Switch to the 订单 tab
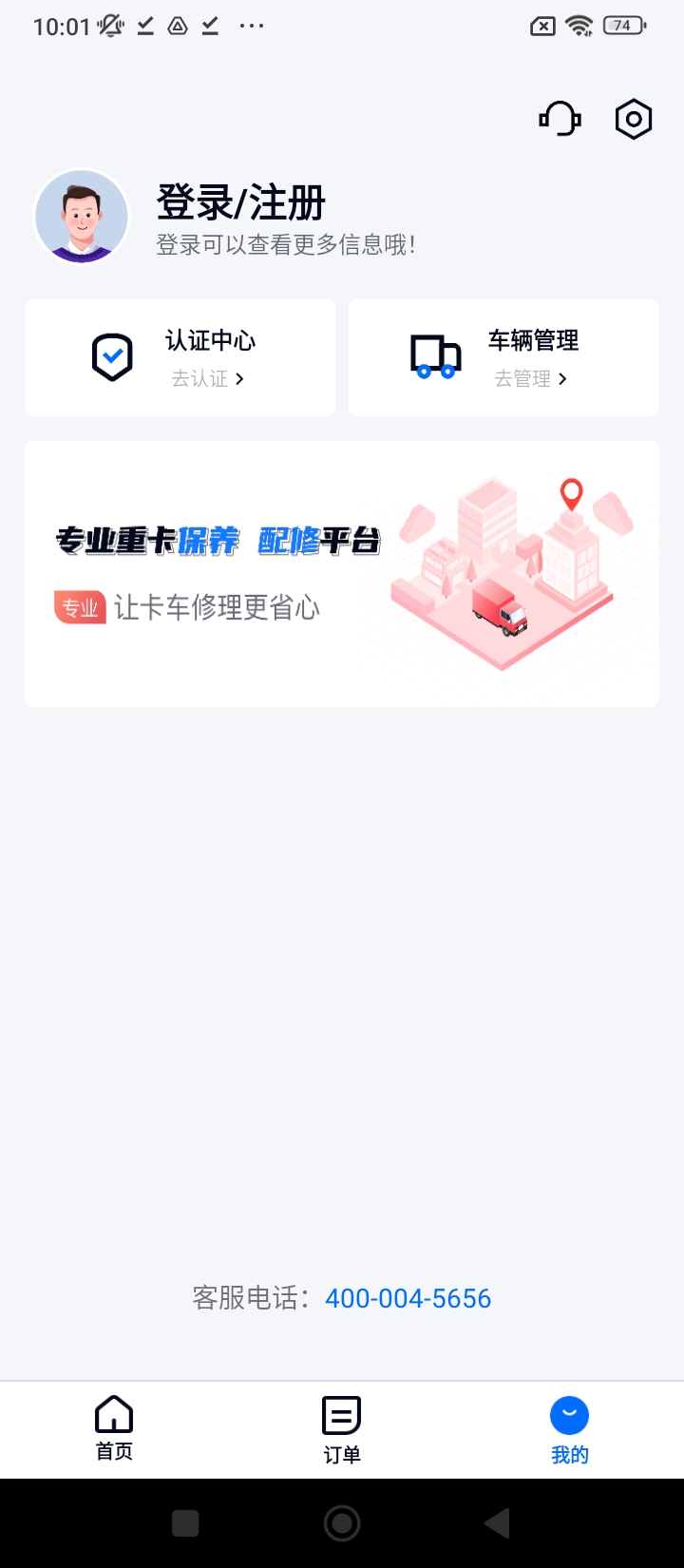Image resolution: width=684 pixels, height=1568 pixels. point(342,1428)
